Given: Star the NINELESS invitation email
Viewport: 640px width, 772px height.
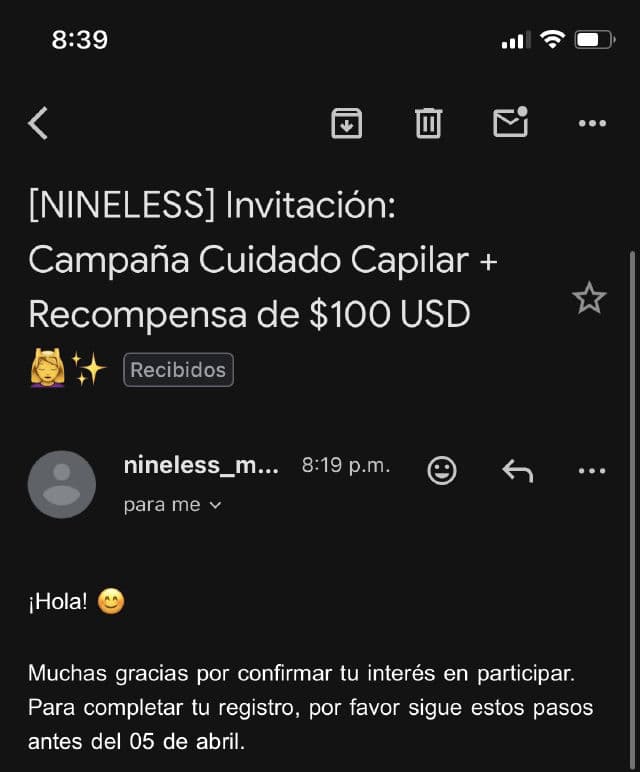Looking at the screenshot, I should click(589, 298).
